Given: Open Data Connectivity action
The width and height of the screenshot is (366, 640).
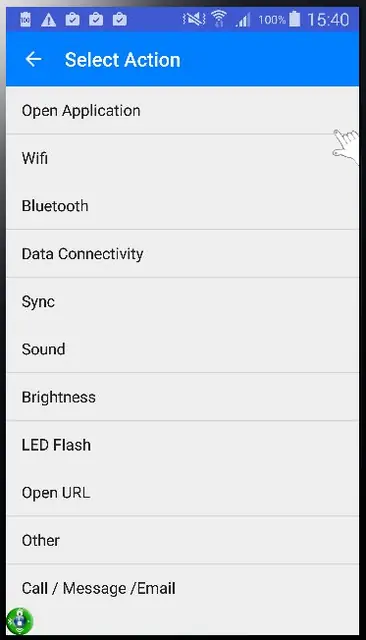Looking at the screenshot, I should [x=182, y=253].
